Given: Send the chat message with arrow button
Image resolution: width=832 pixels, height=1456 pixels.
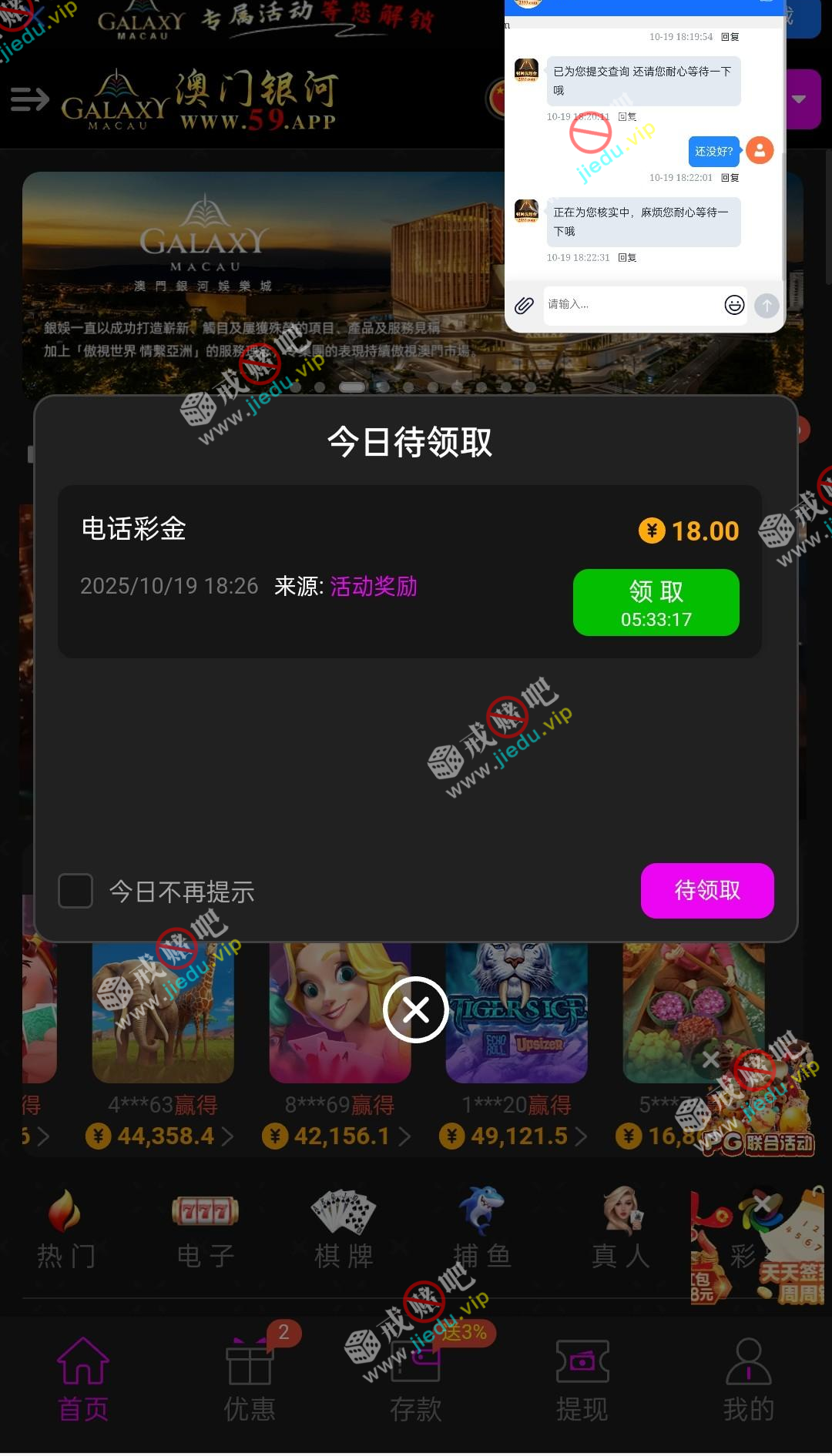Looking at the screenshot, I should (x=767, y=306).
